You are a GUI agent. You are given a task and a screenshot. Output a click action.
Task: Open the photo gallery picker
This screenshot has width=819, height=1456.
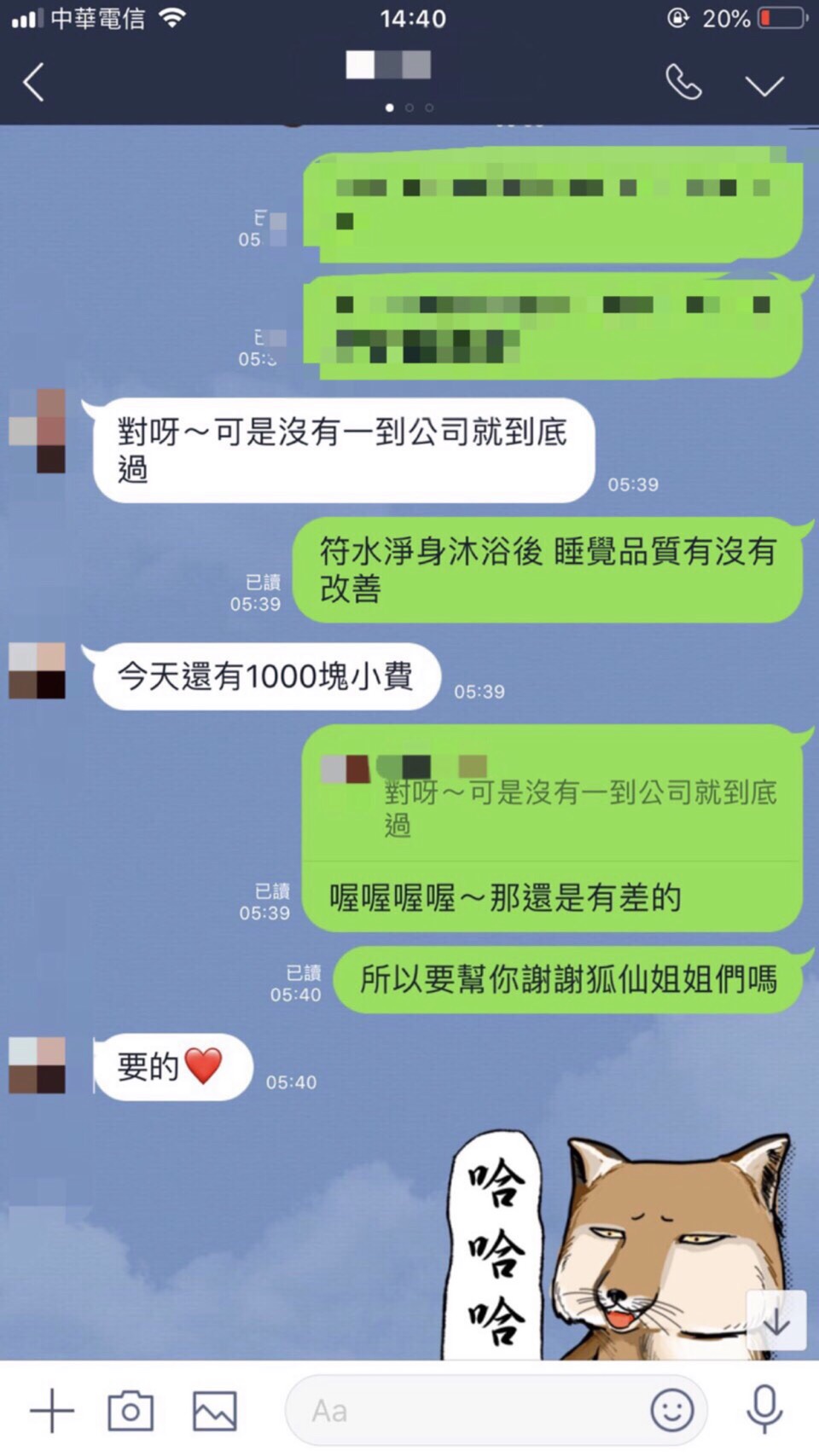[214, 1411]
